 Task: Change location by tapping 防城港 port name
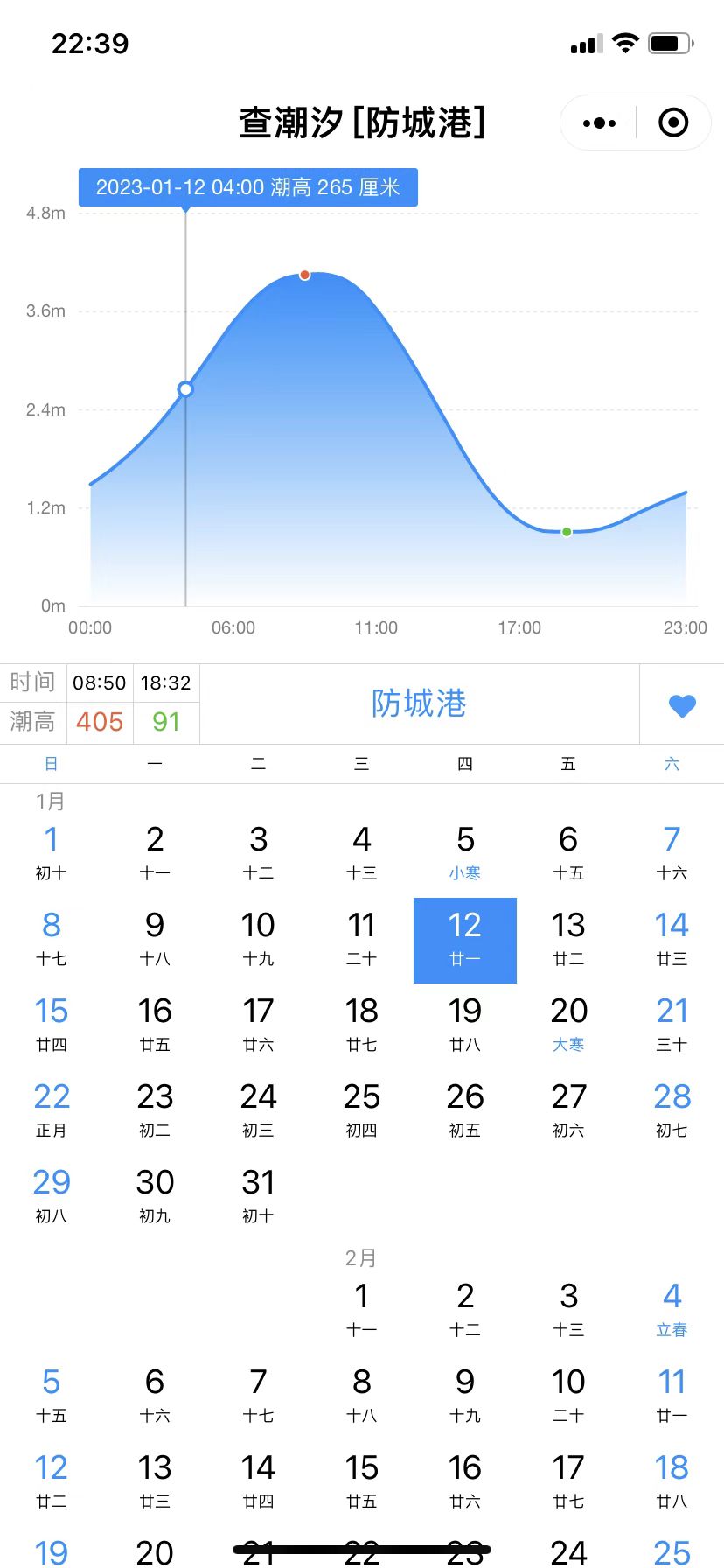[x=419, y=703]
